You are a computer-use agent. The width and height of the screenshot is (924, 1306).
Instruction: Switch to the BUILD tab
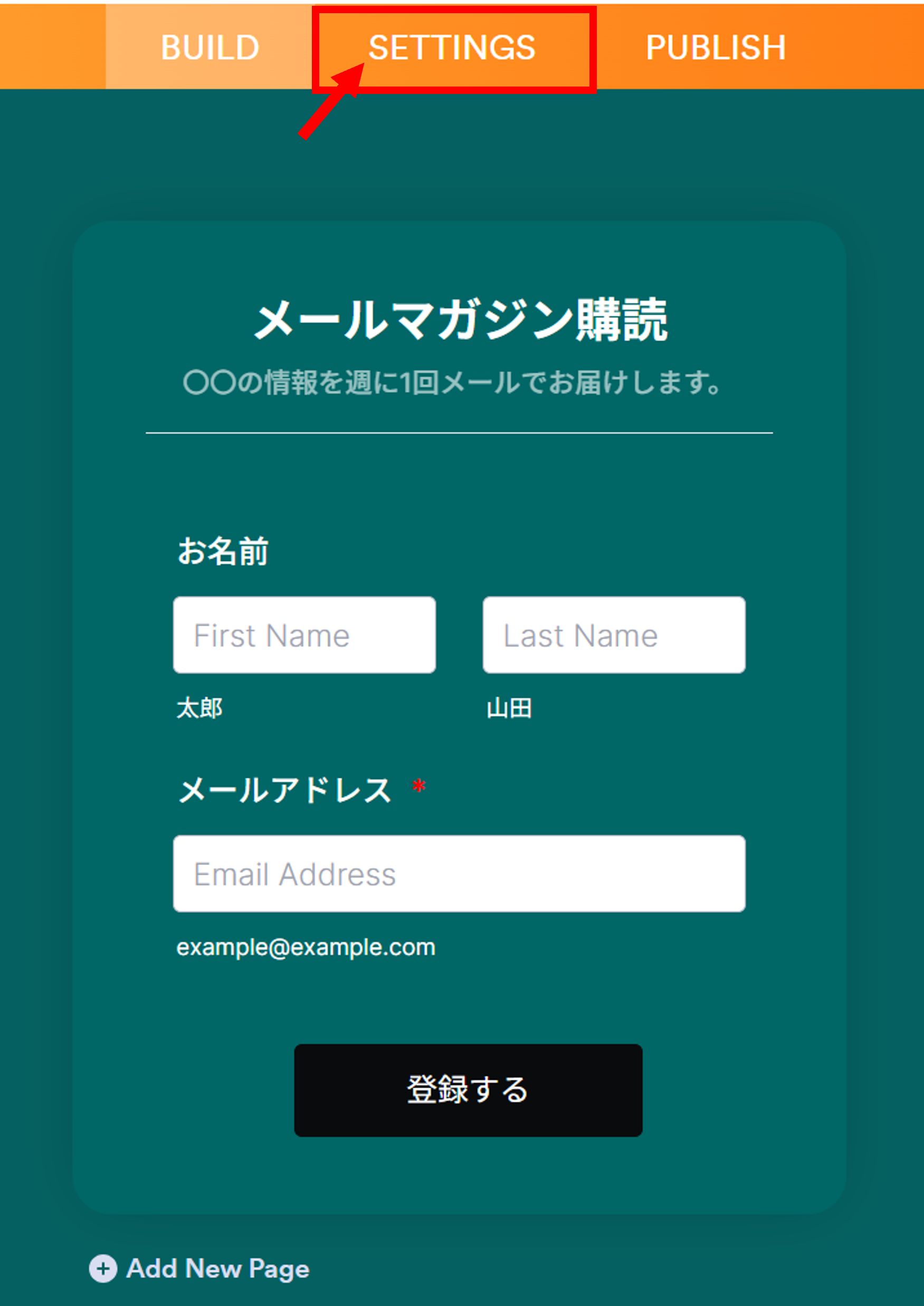[209, 47]
